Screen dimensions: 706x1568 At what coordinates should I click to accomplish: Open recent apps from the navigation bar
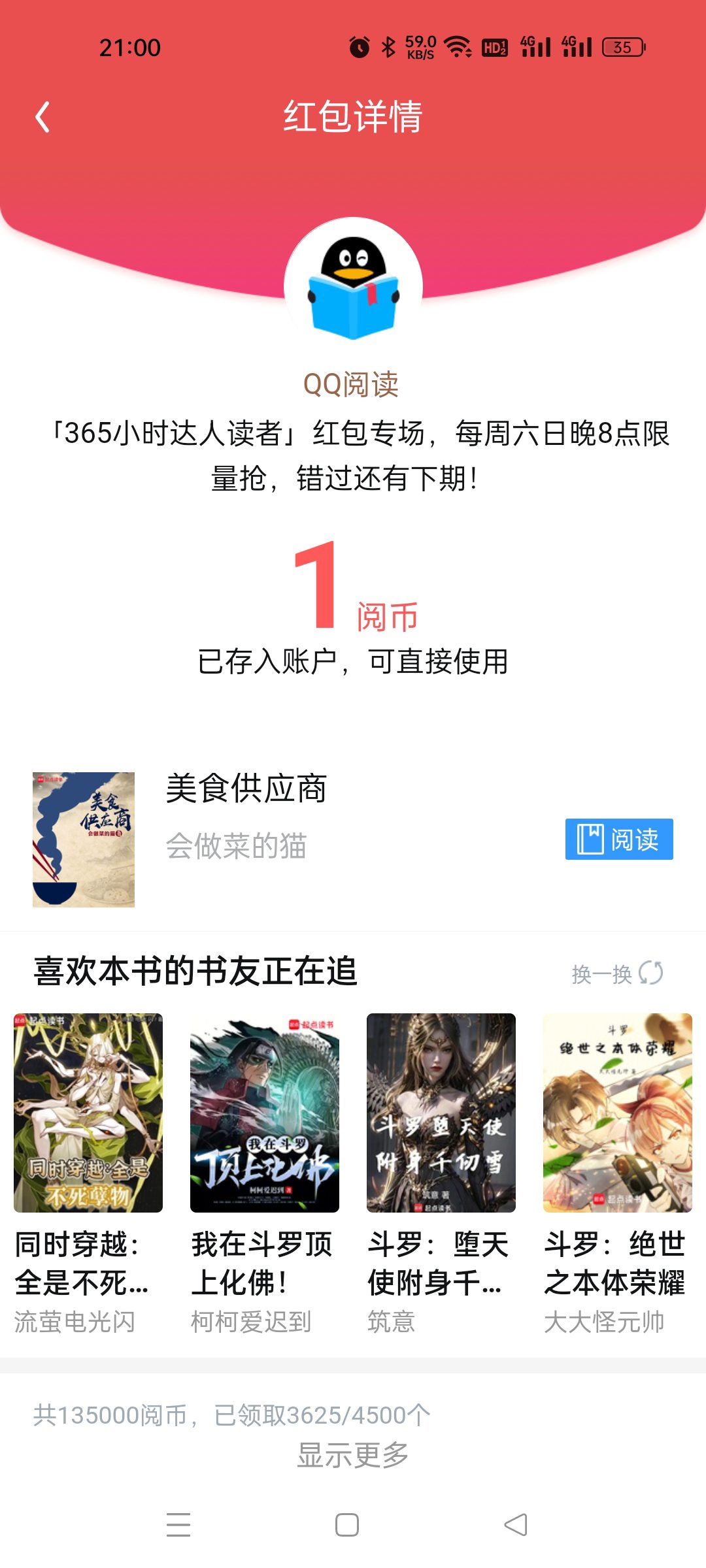pos(178,1525)
